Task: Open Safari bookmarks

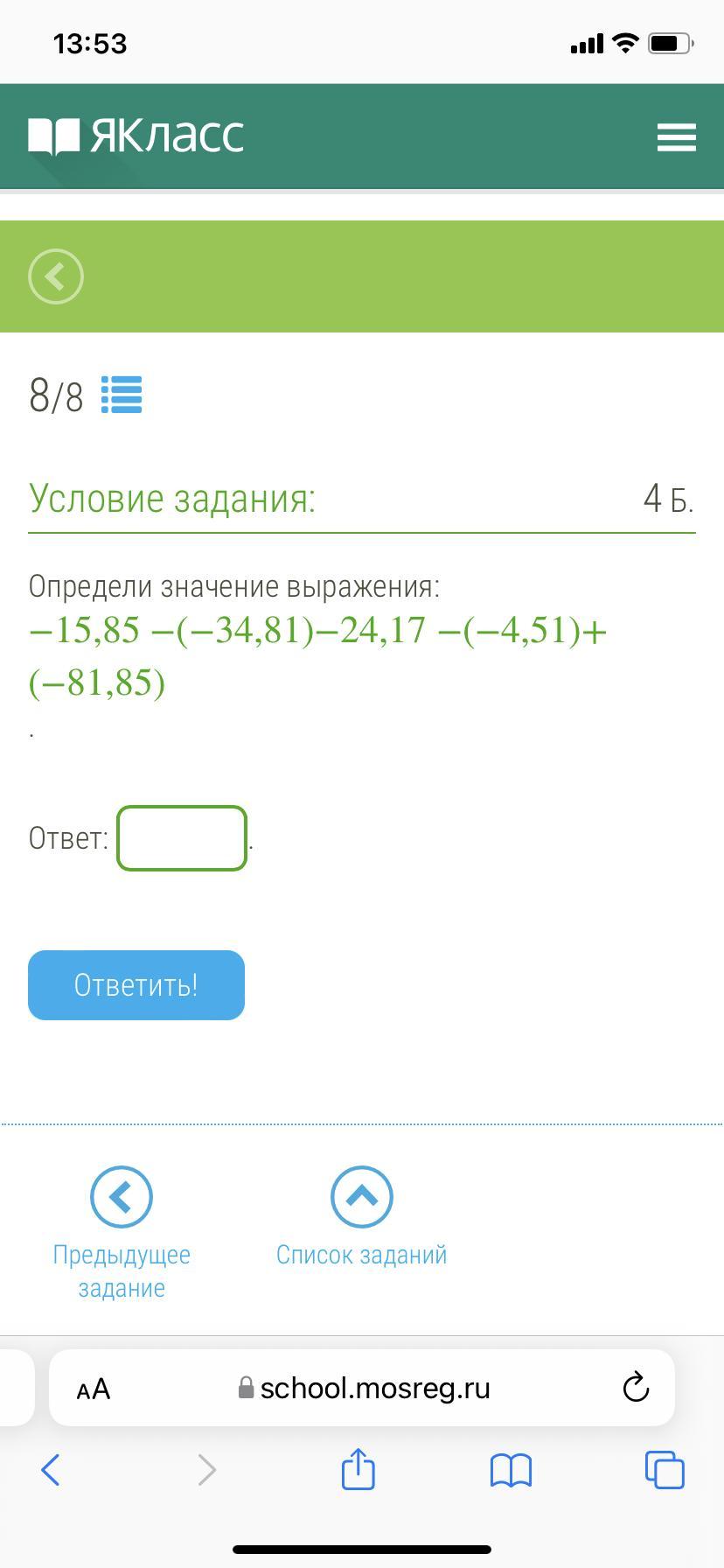Action: click(512, 1471)
